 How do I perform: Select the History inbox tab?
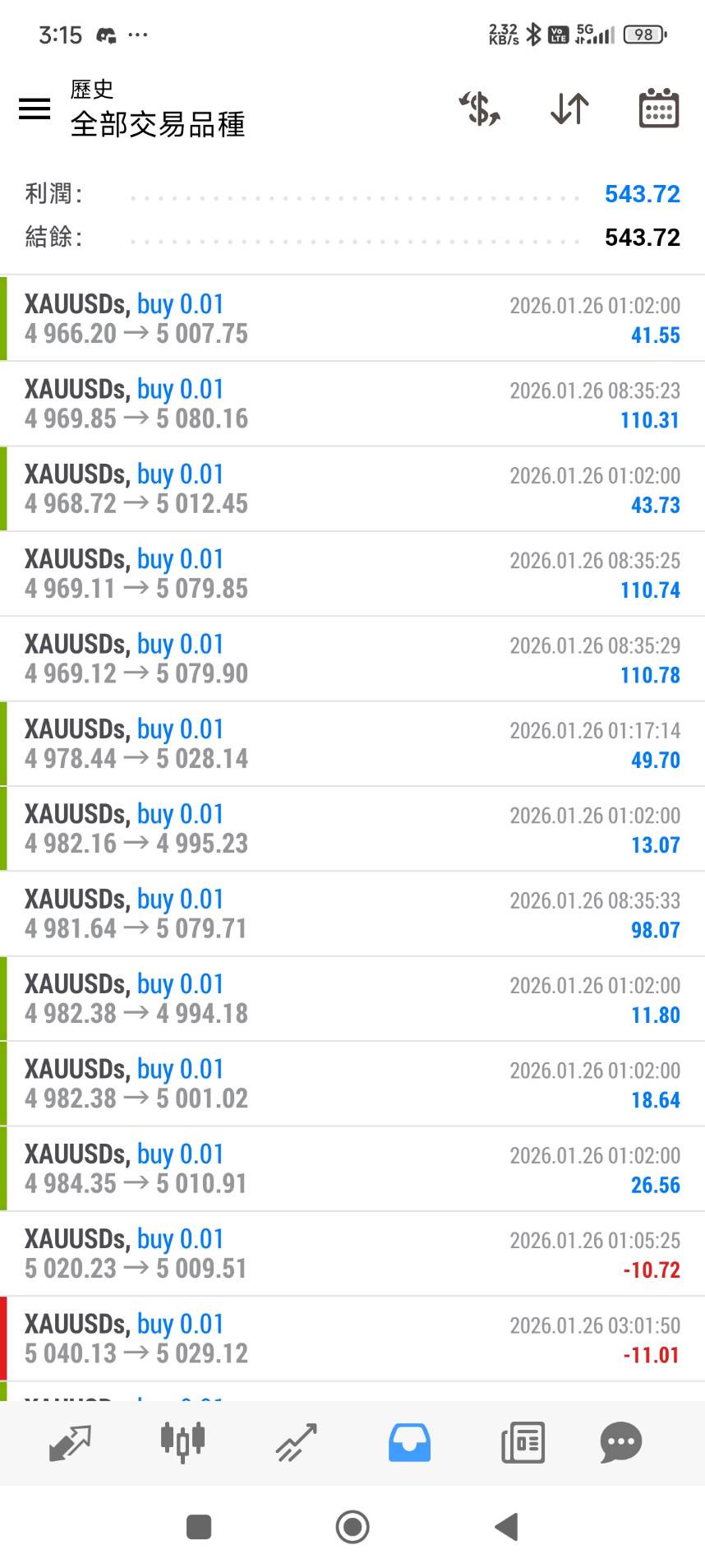pyautogui.click(x=409, y=1442)
